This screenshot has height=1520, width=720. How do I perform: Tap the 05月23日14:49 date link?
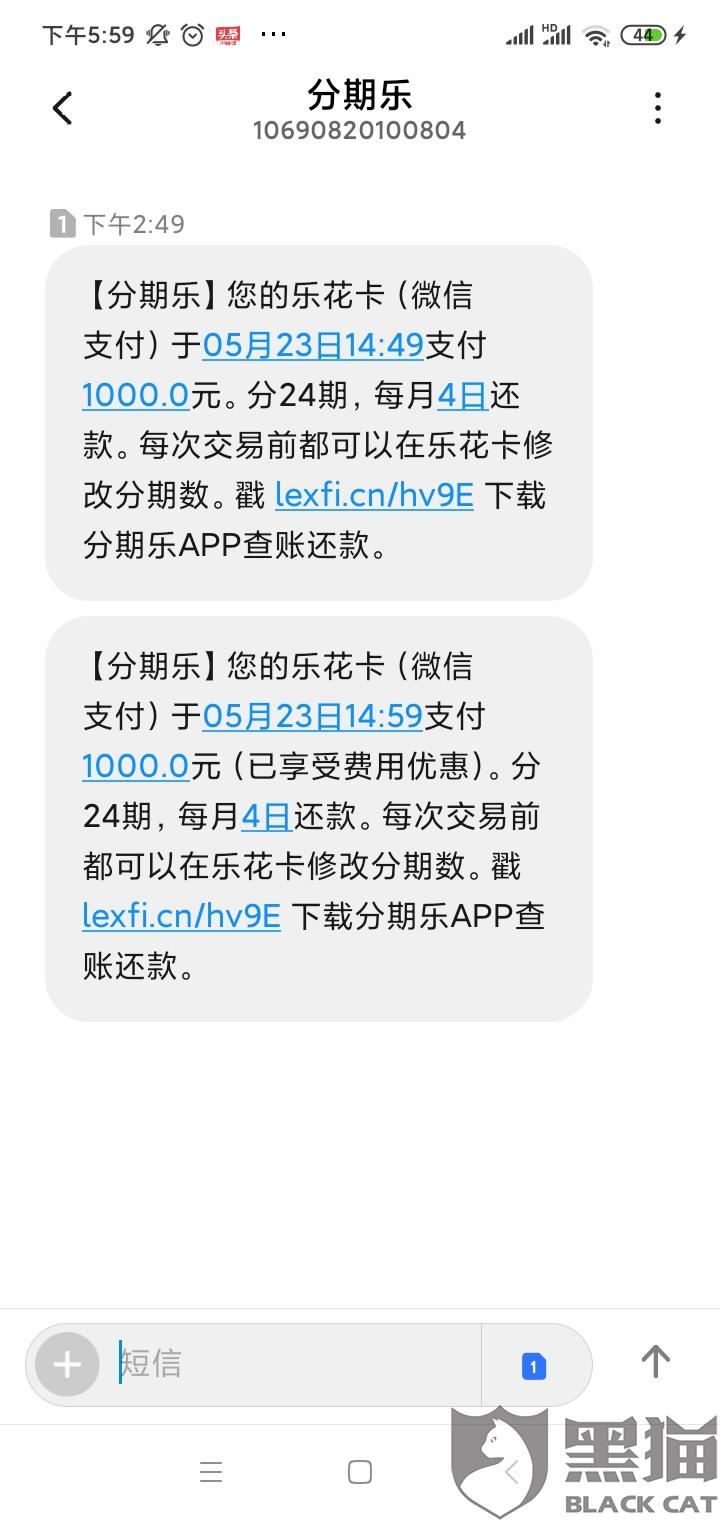(x=314, y=346)
